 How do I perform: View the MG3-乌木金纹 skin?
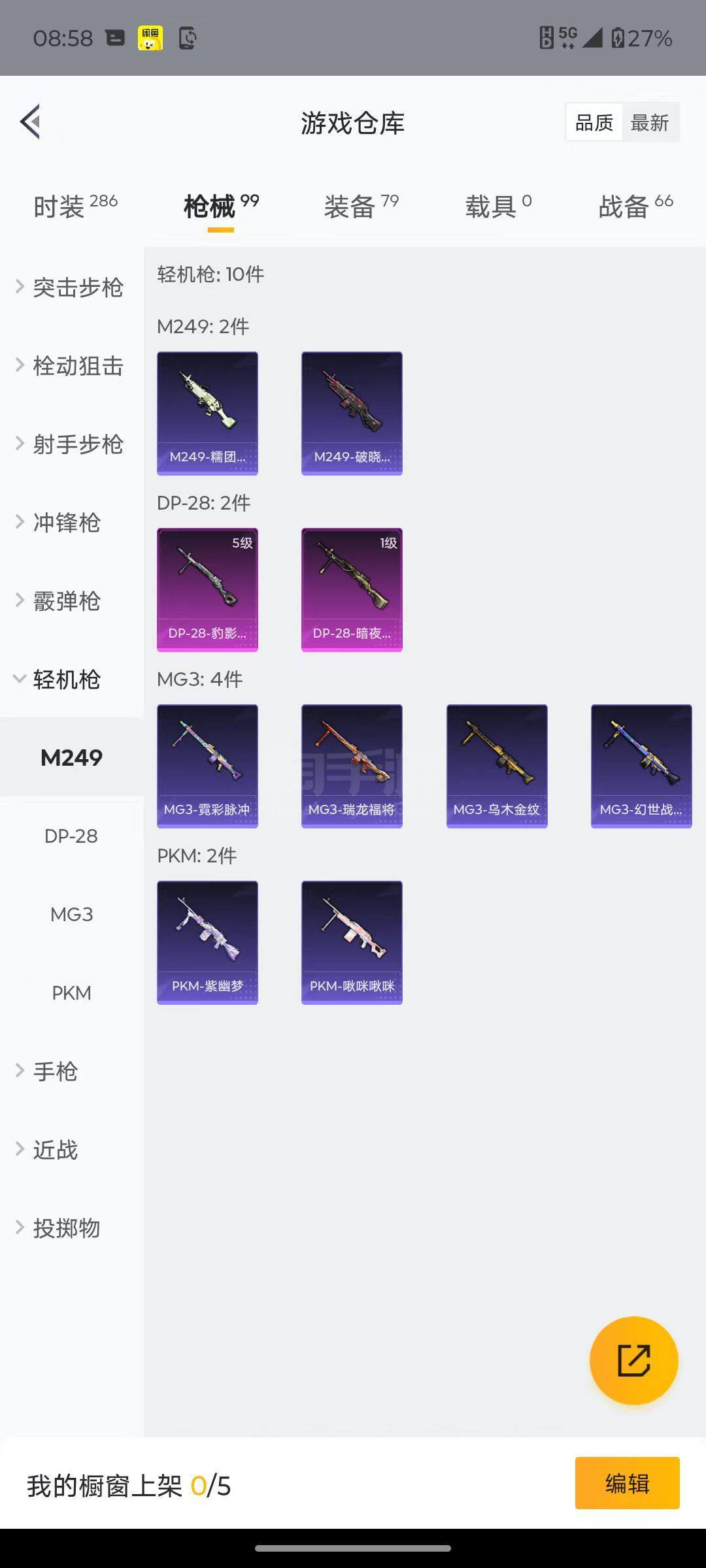click(497, 766)
